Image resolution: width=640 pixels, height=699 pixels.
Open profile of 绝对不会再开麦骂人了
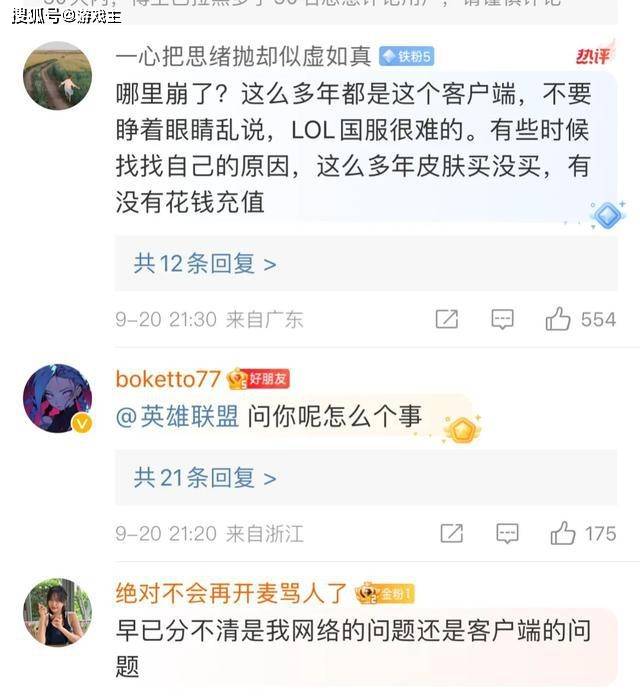pyautogui.click(x=232, y=592)
